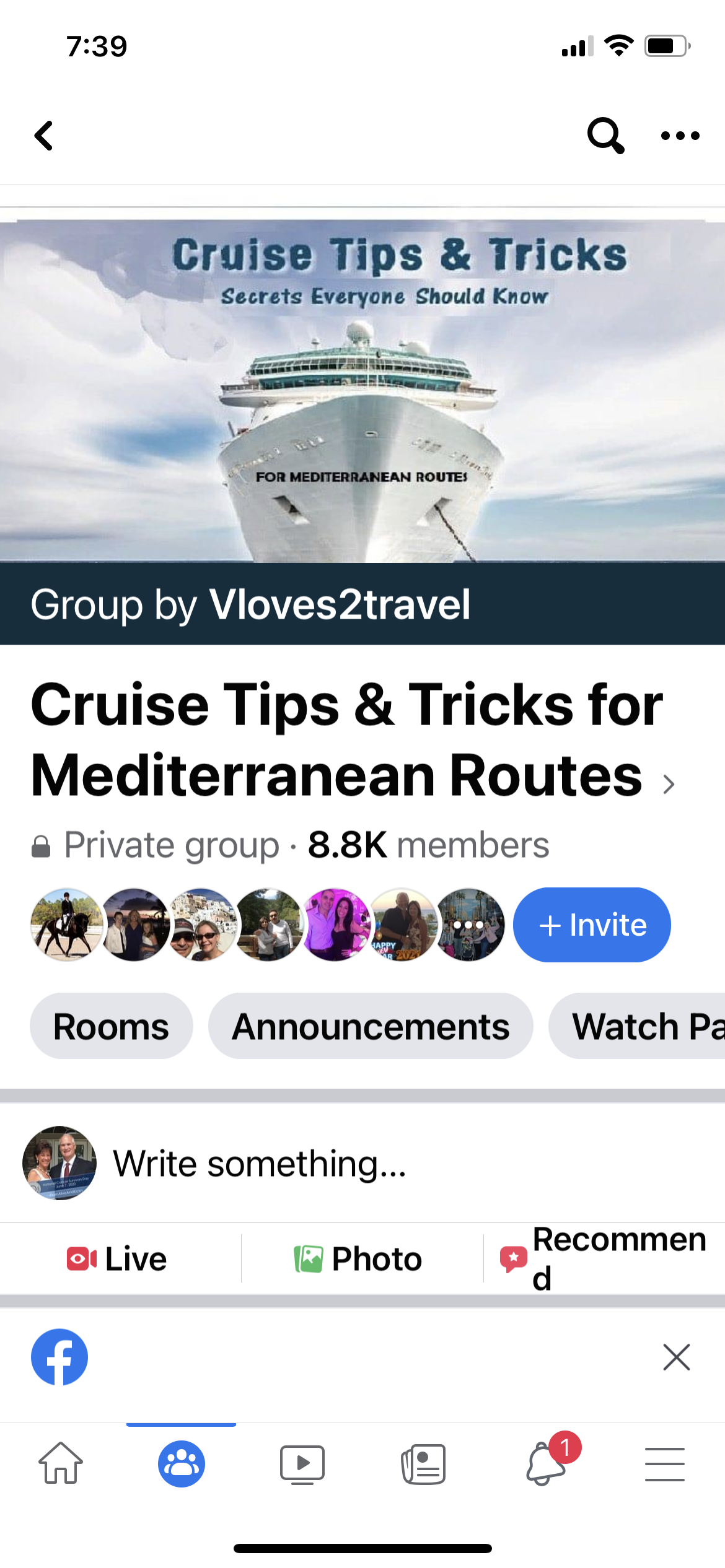Add a Photo to a post

click(x=358, y=1259)
